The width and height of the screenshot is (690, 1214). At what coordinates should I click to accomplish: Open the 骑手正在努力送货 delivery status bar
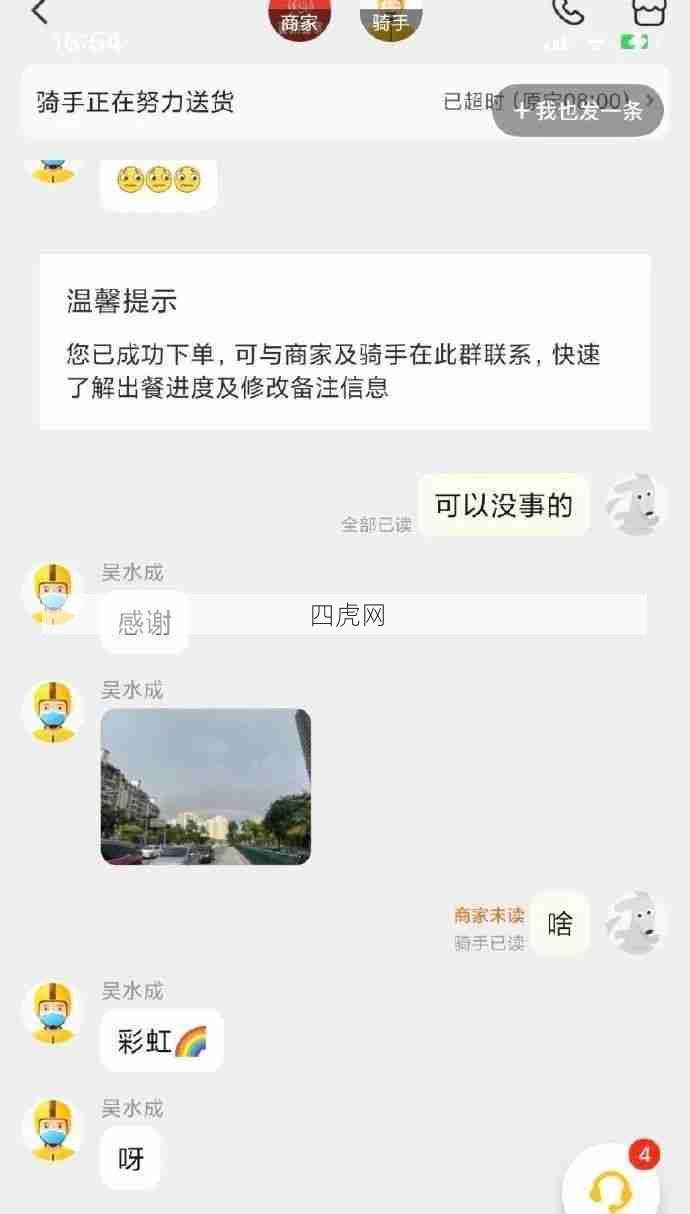(x=250, y=102)
